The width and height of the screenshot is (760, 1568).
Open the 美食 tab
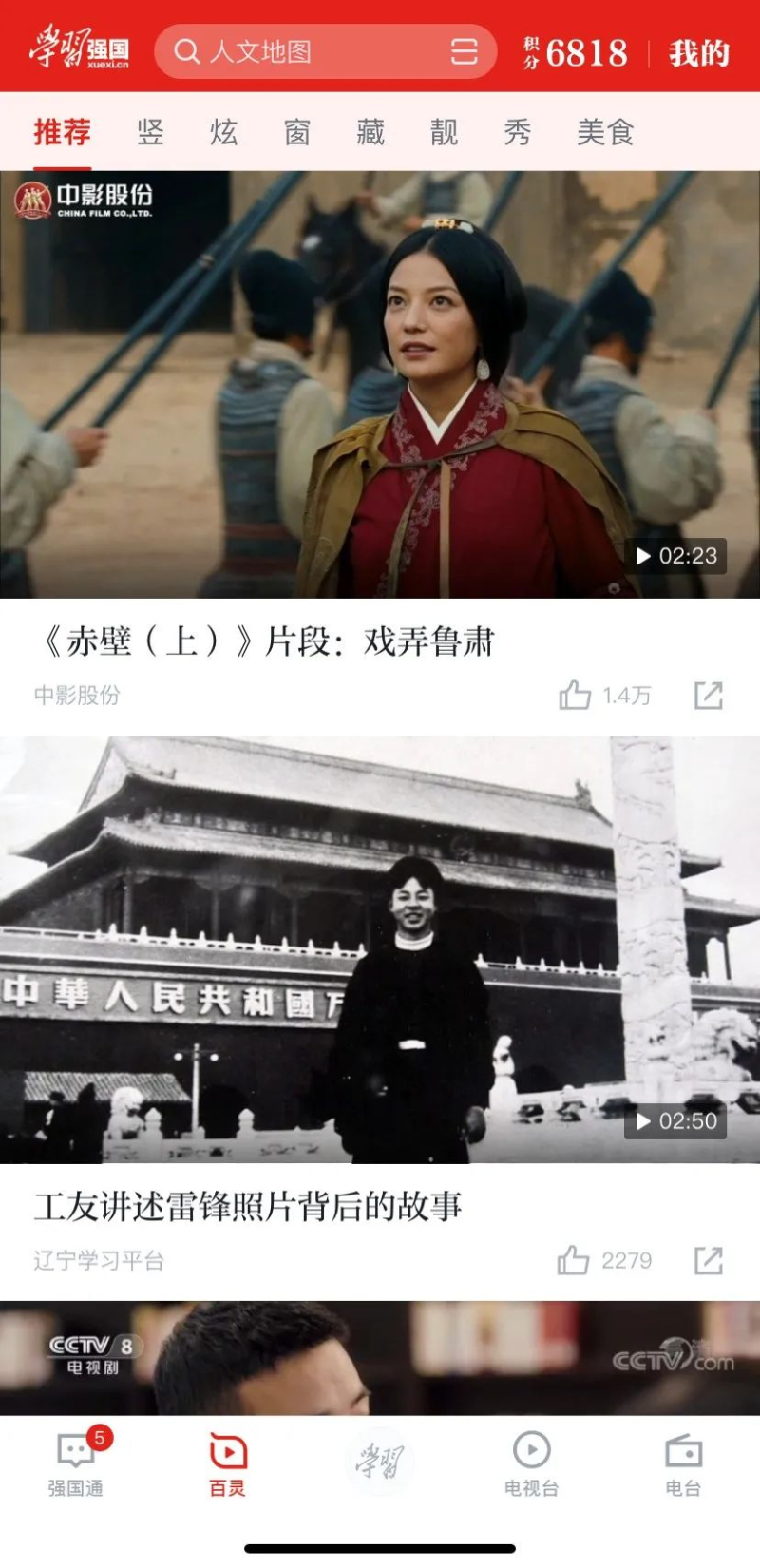(x=605, y=132)
